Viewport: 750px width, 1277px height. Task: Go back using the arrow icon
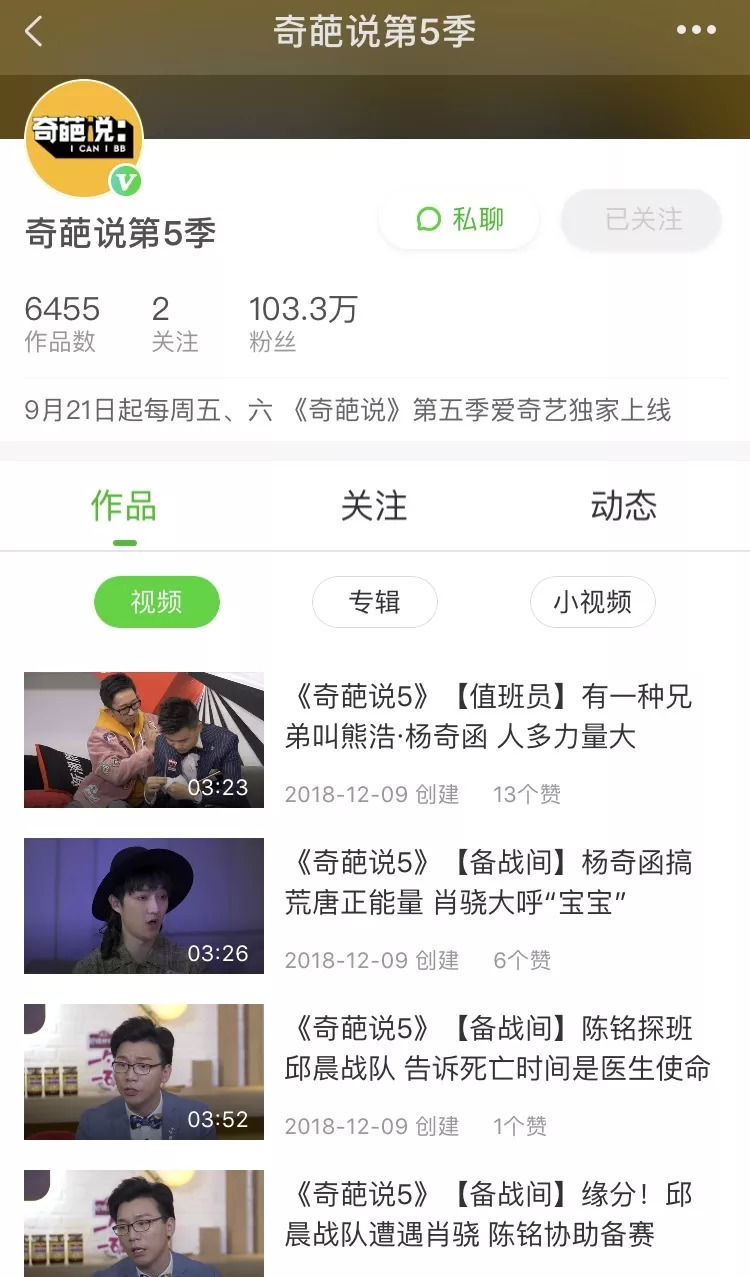[34, 32]
